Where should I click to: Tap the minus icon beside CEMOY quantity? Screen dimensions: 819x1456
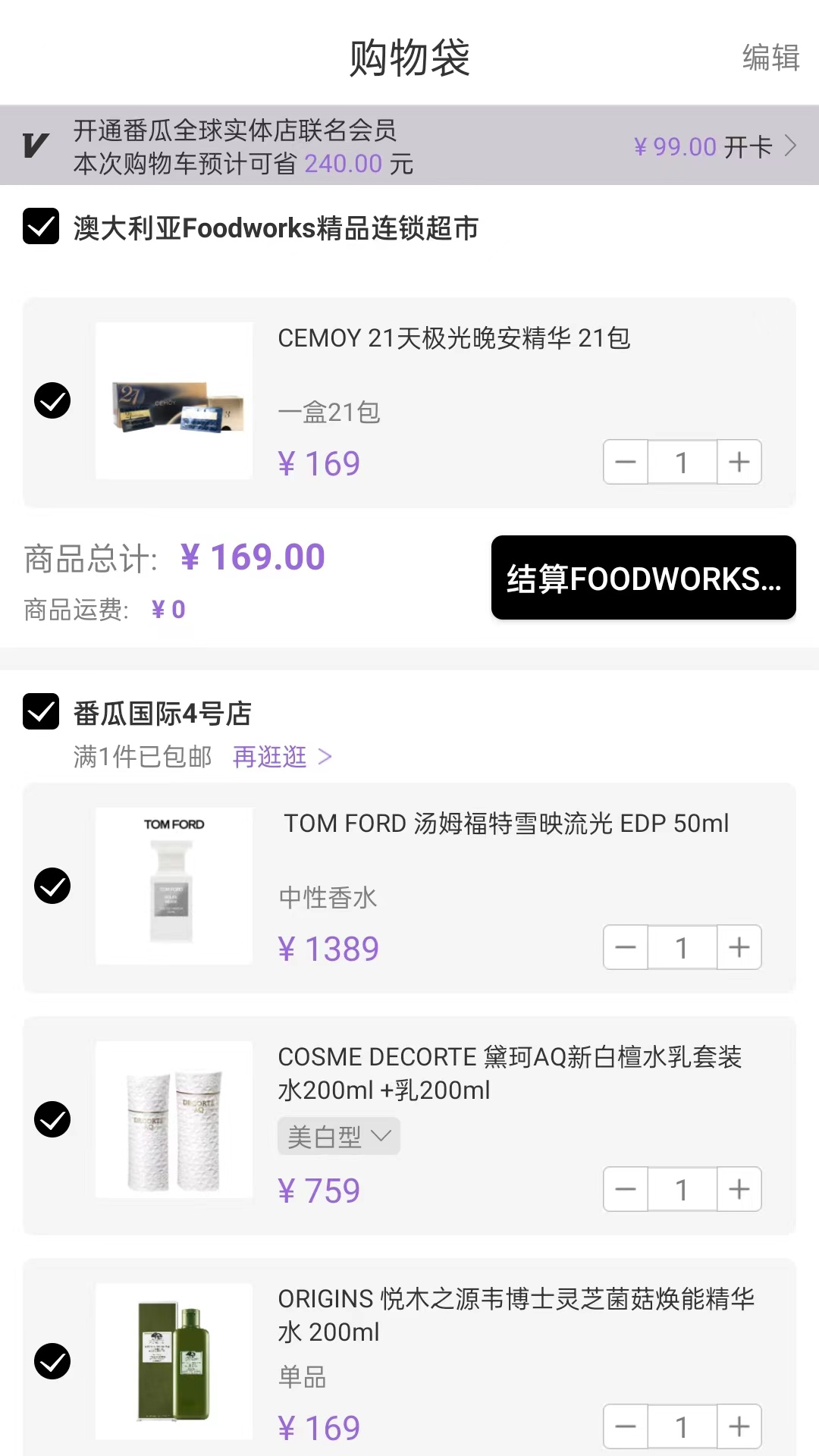tap(624, 462)
